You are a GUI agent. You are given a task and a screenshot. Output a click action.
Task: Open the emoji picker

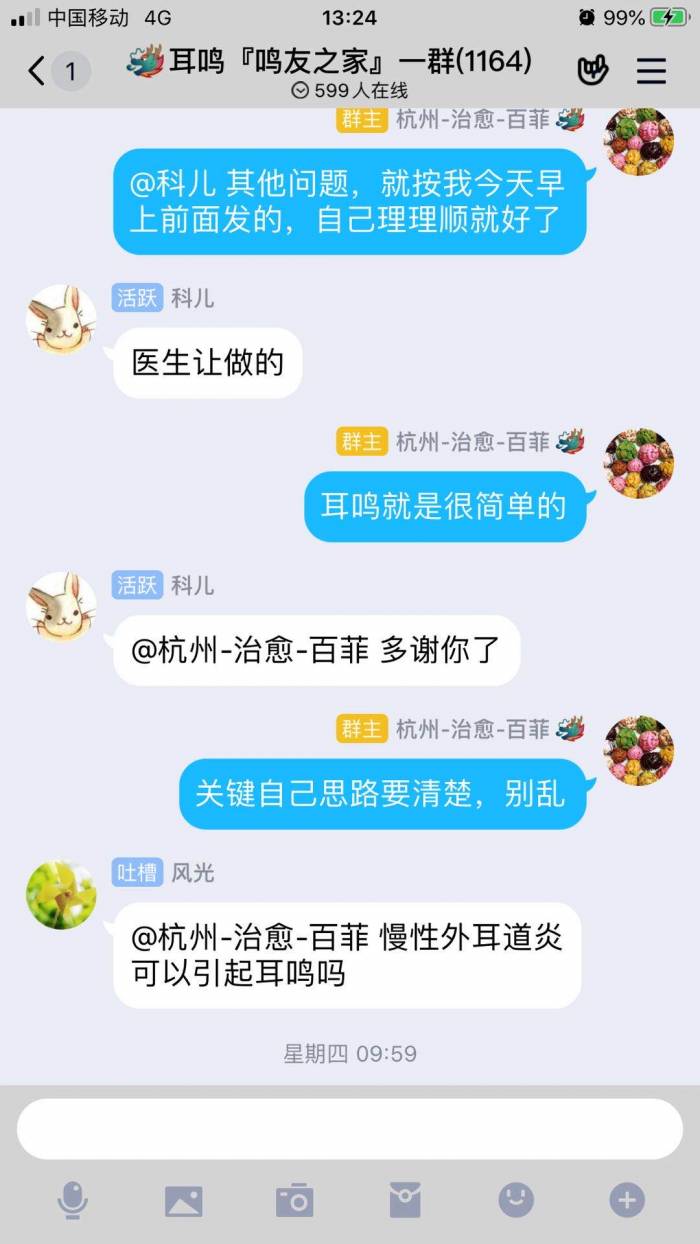(x=516, y=1200)
